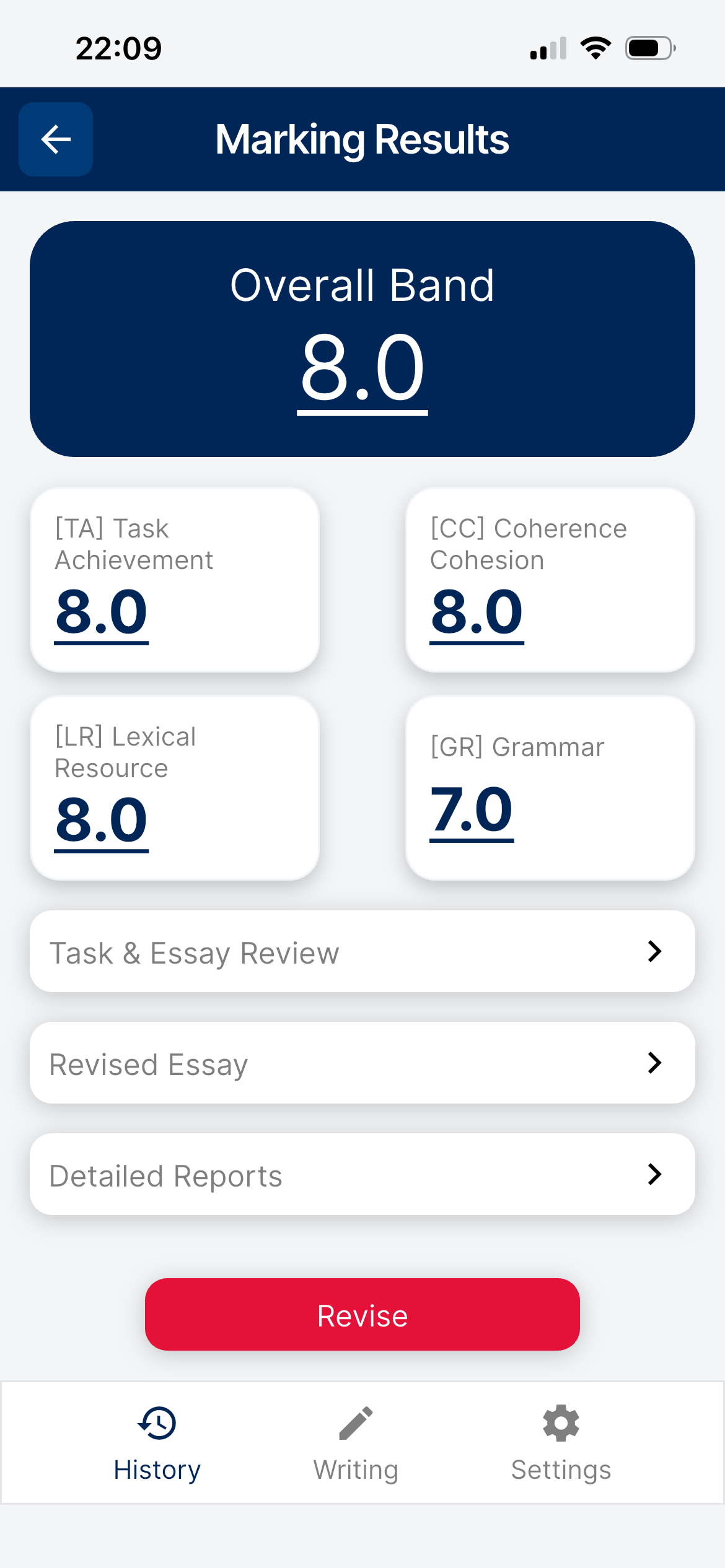Switch to the History tab
Image resolution: width=725 pixels, height=1568 pixels.
pos(157,1443)
